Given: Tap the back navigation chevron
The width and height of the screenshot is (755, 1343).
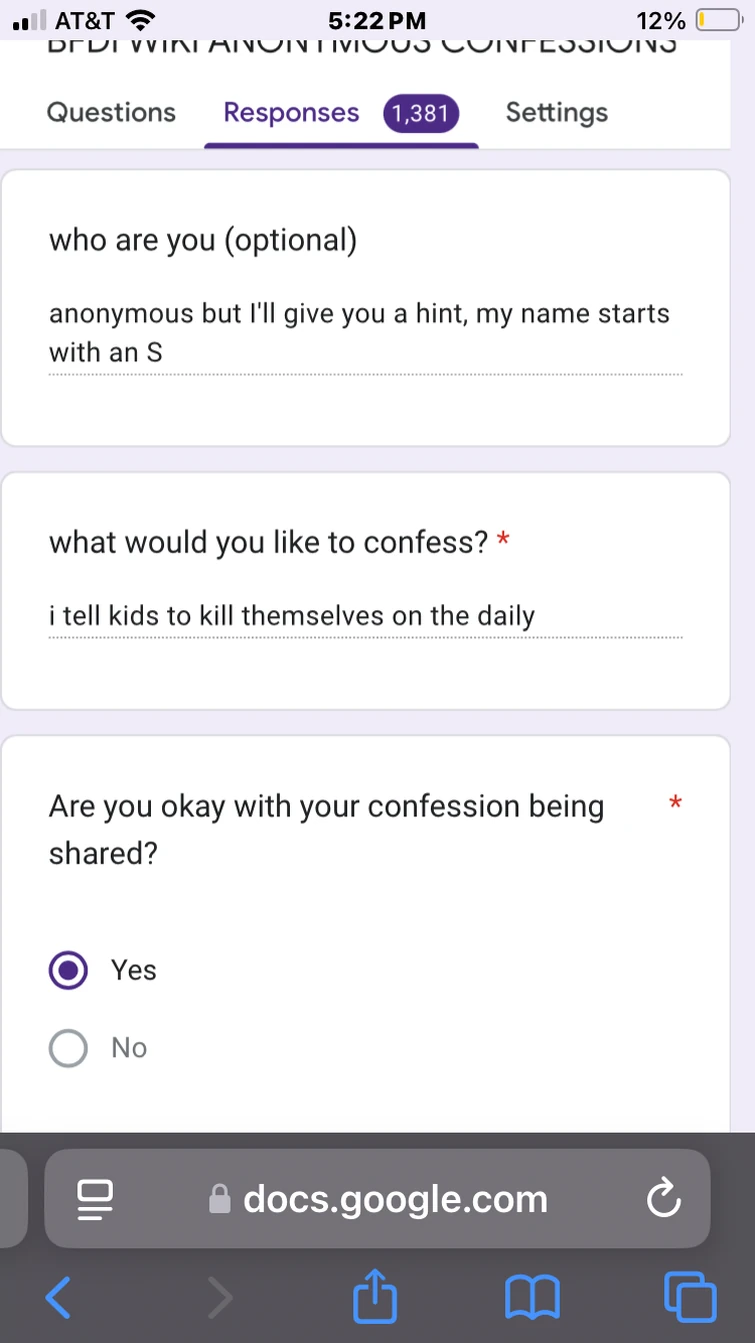Looking at the screenshot, I should point(57,1297).
